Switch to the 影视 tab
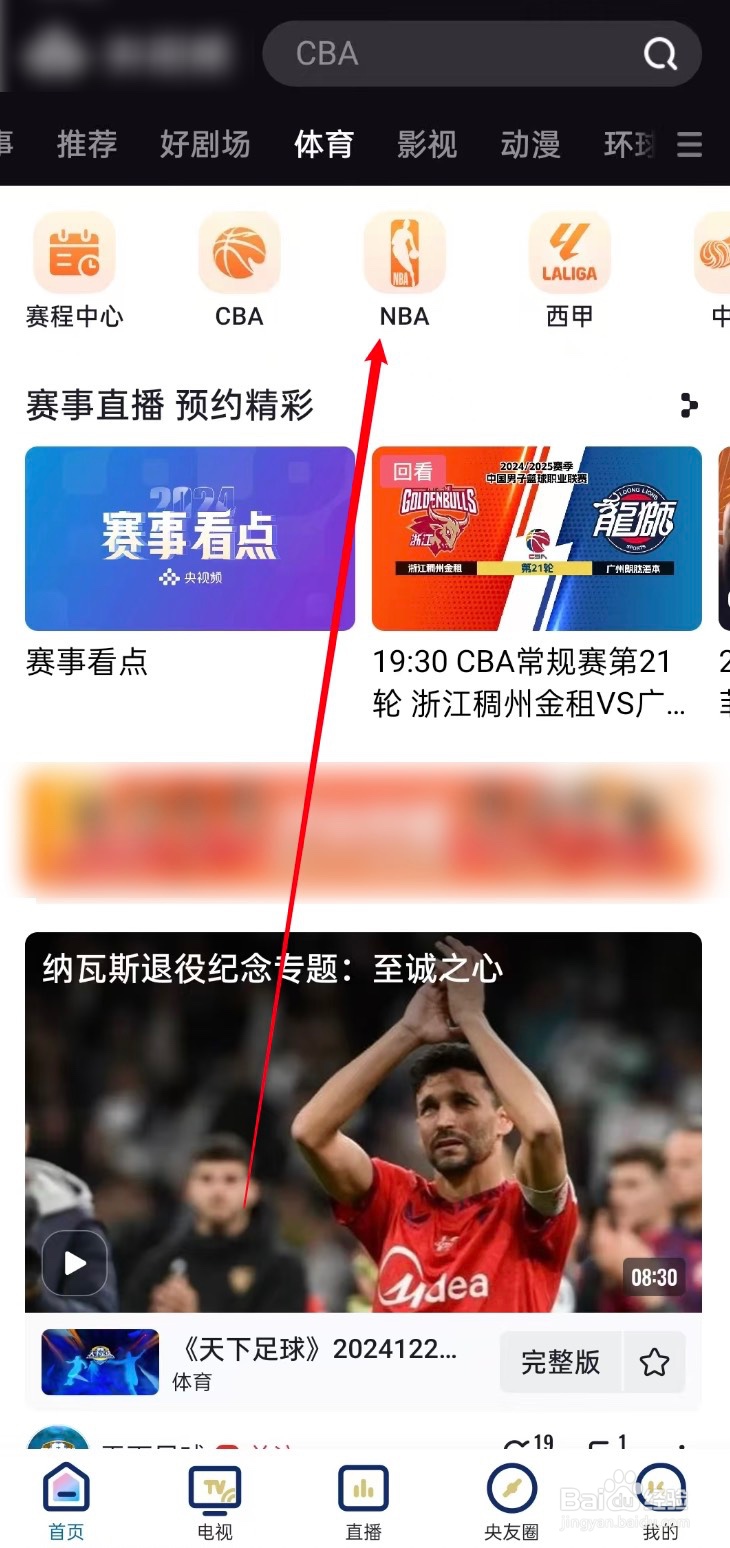Viewport: 730px width, 1548px height. point(428,144)
